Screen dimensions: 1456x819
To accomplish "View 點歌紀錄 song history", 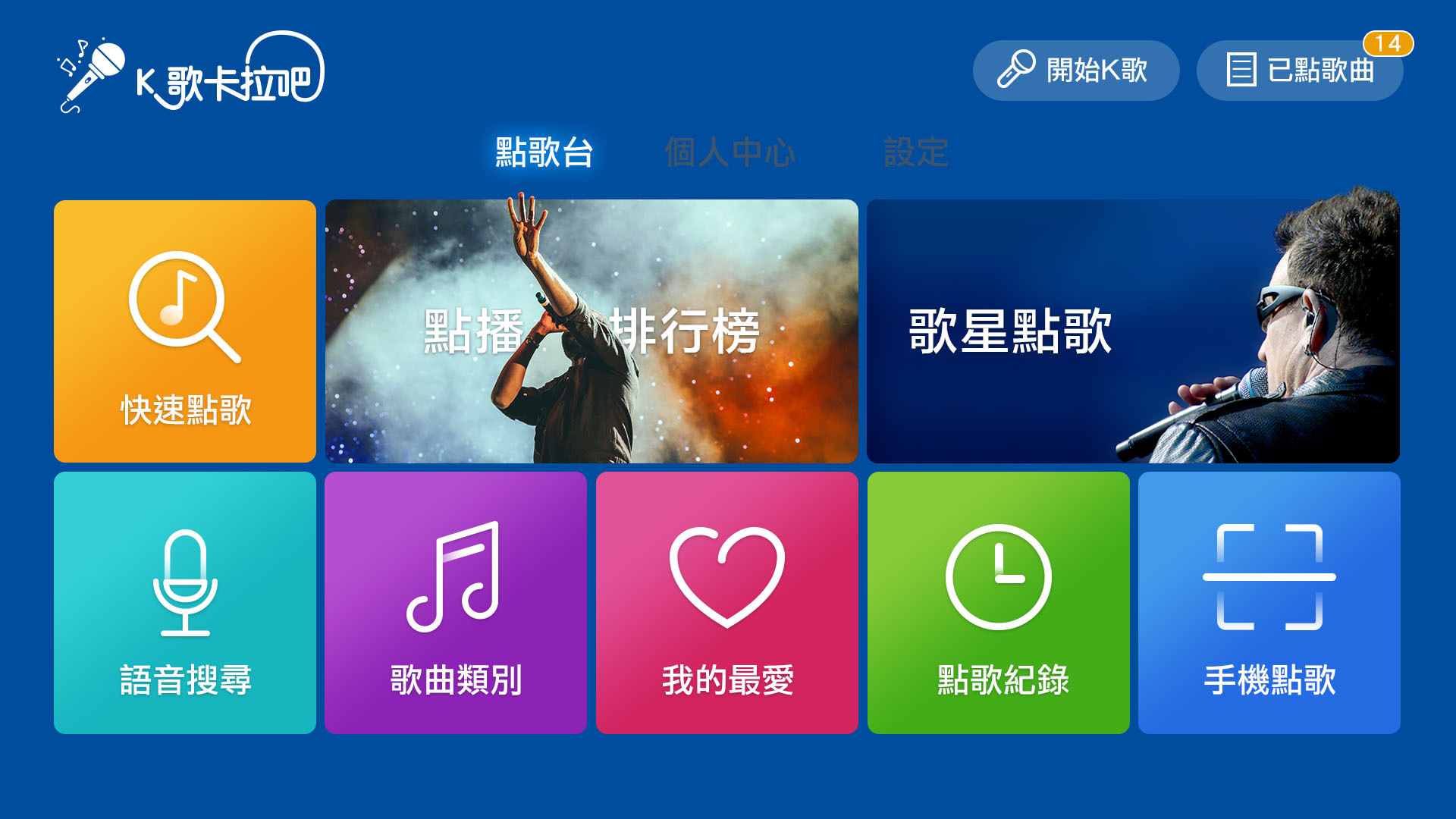I will (x=998, y=603).
